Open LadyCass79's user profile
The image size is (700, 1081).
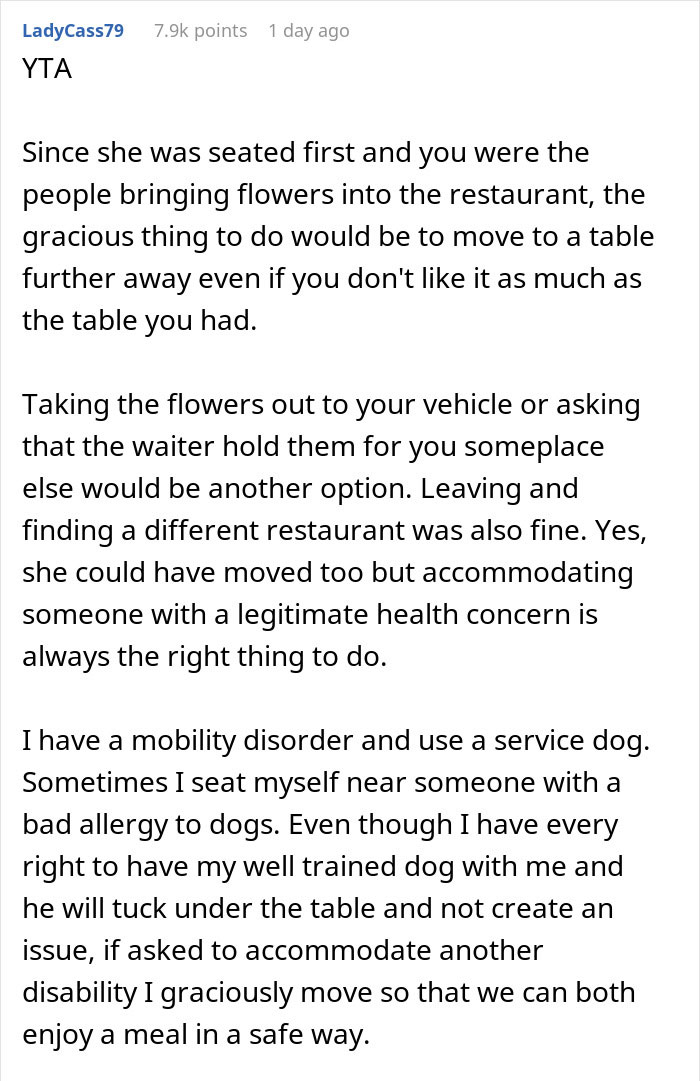pos(73,31)
